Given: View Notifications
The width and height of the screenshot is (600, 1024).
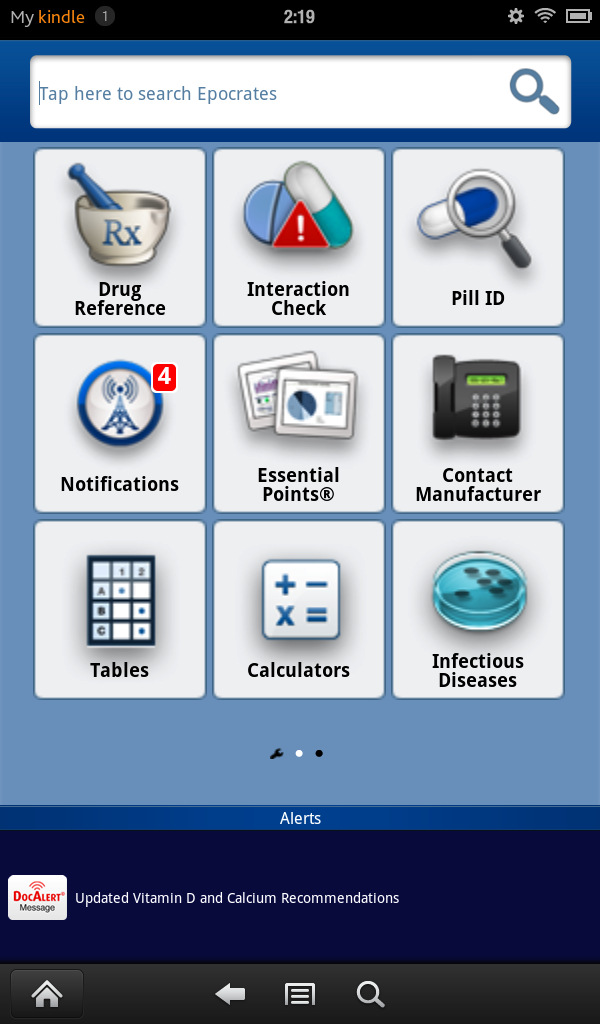Looking at the screenshot, I should click(x=120, y=424).
